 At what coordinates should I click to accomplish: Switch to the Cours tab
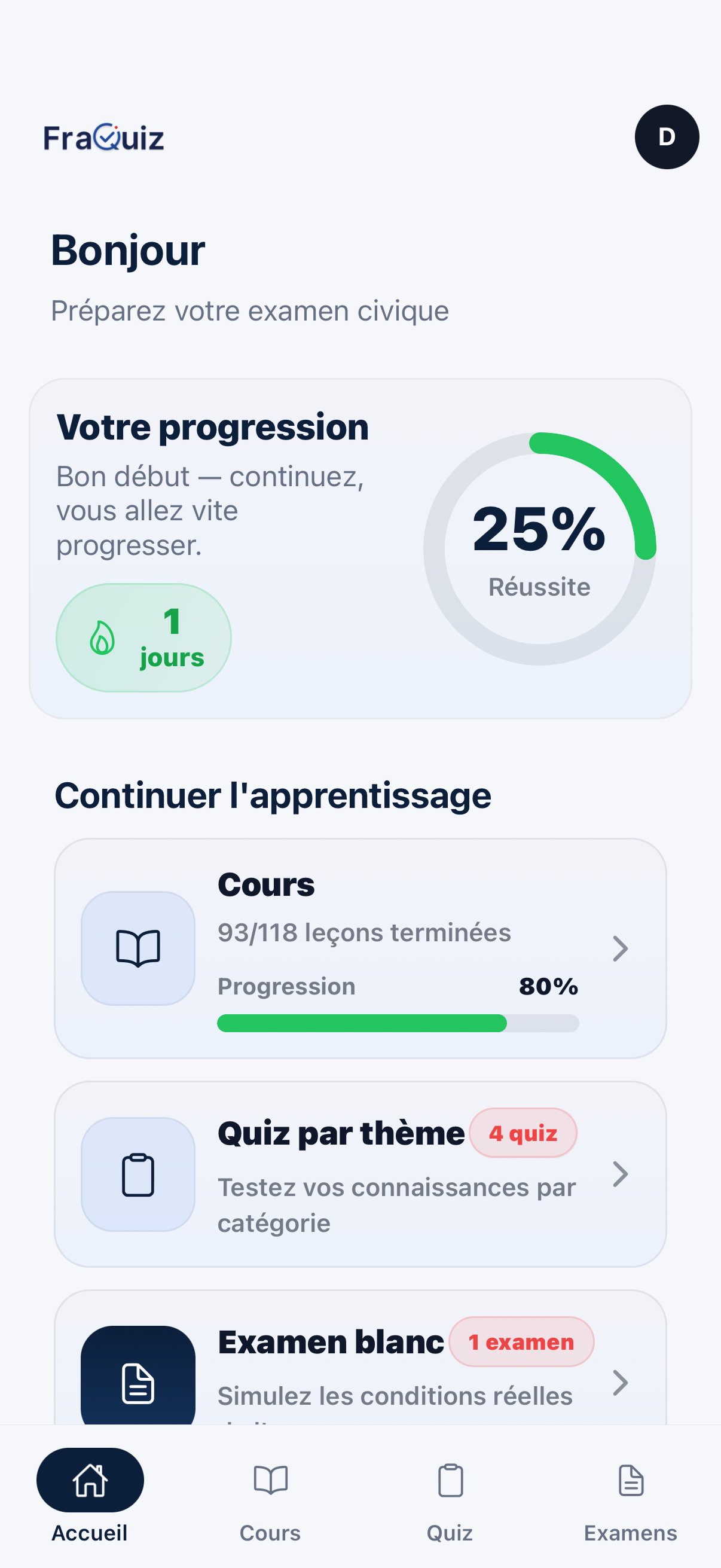coord(270,1496)
